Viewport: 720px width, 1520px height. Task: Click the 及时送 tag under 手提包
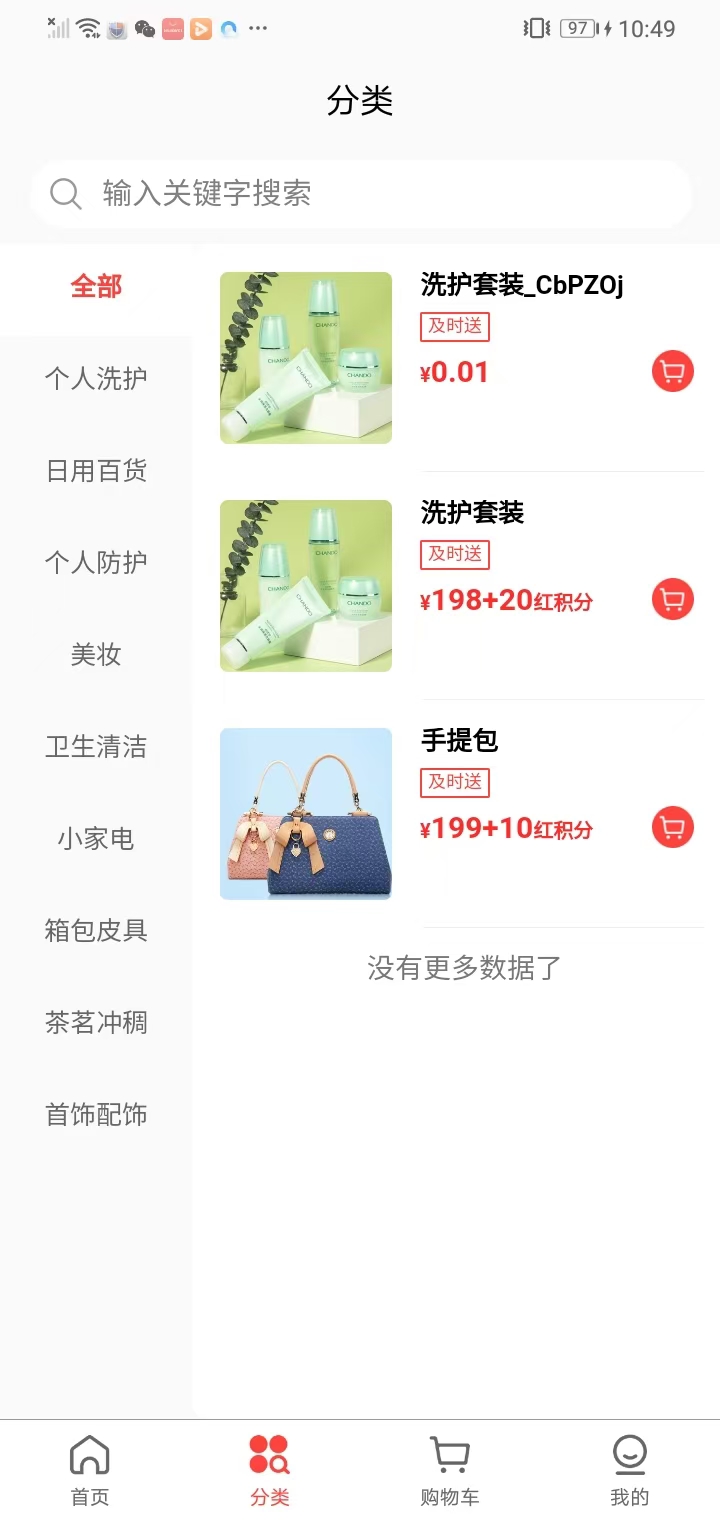[x=454, y=783]
